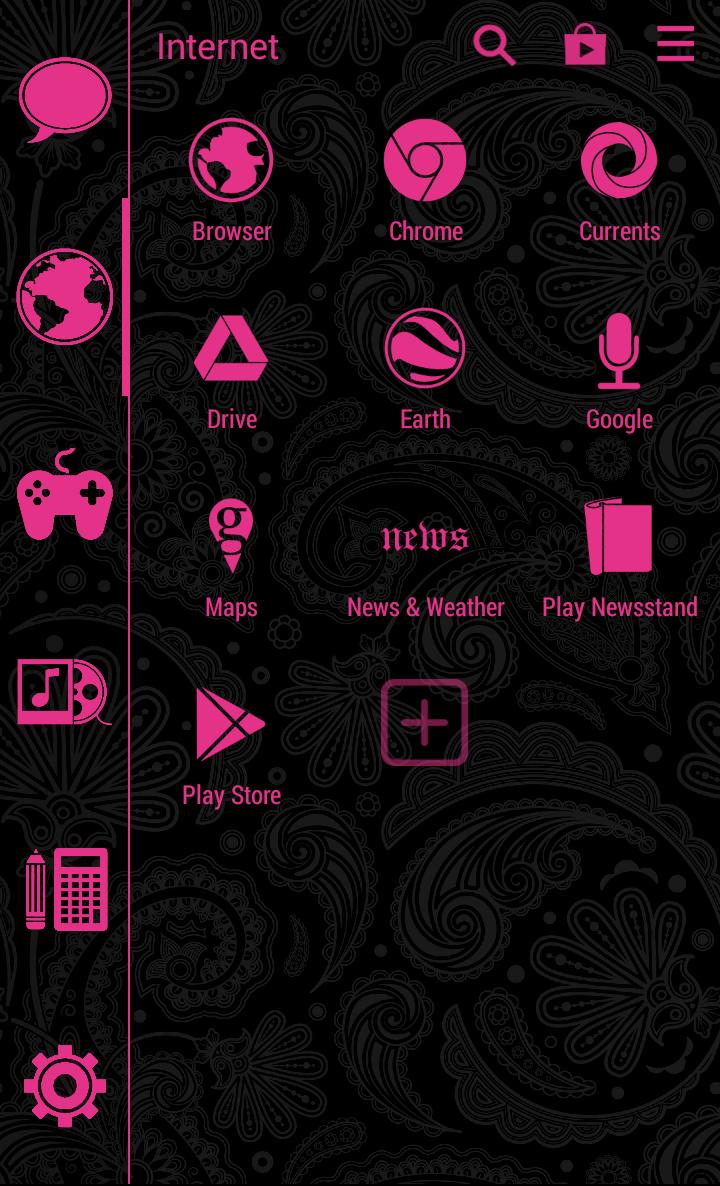Open launcher settings via the gear icon
Image resolution: width=720 pixels, height=1186 pixels.
coord(64,1085)
